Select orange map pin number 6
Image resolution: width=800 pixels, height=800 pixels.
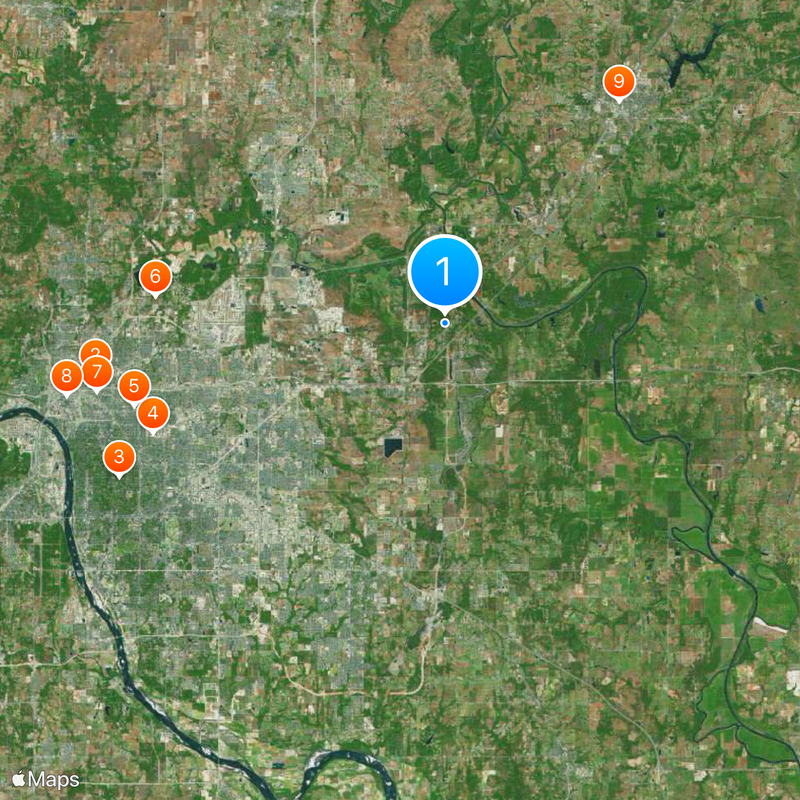click(154, 277)
